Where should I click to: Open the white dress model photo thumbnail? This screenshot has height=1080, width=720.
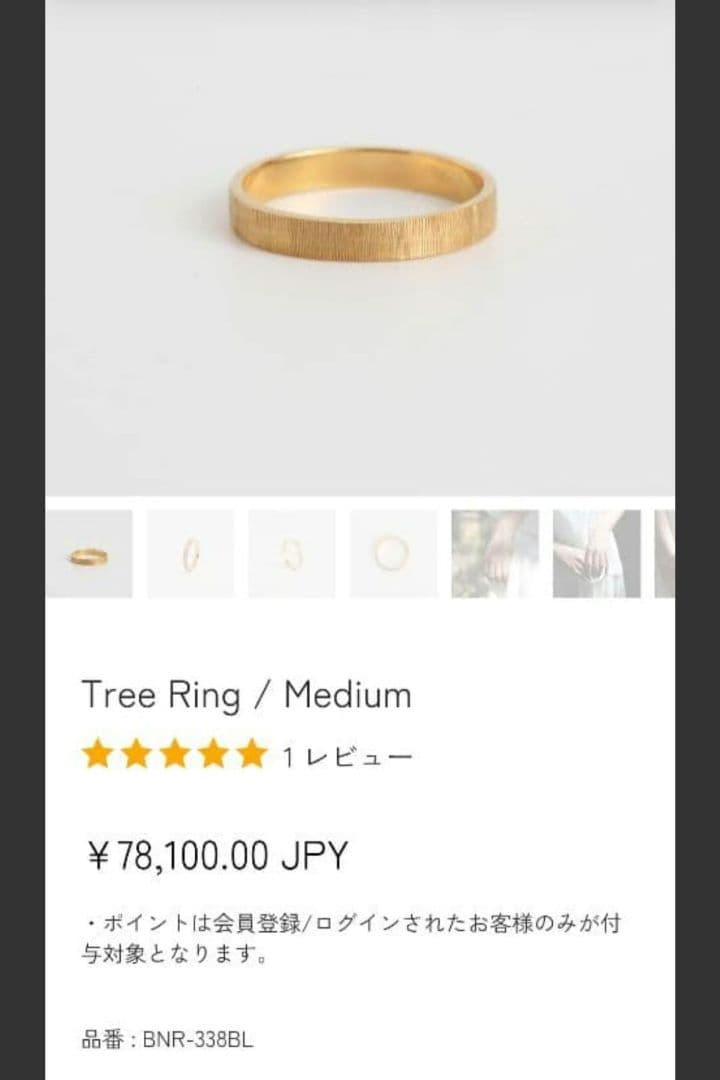click(x=598, y=553)
